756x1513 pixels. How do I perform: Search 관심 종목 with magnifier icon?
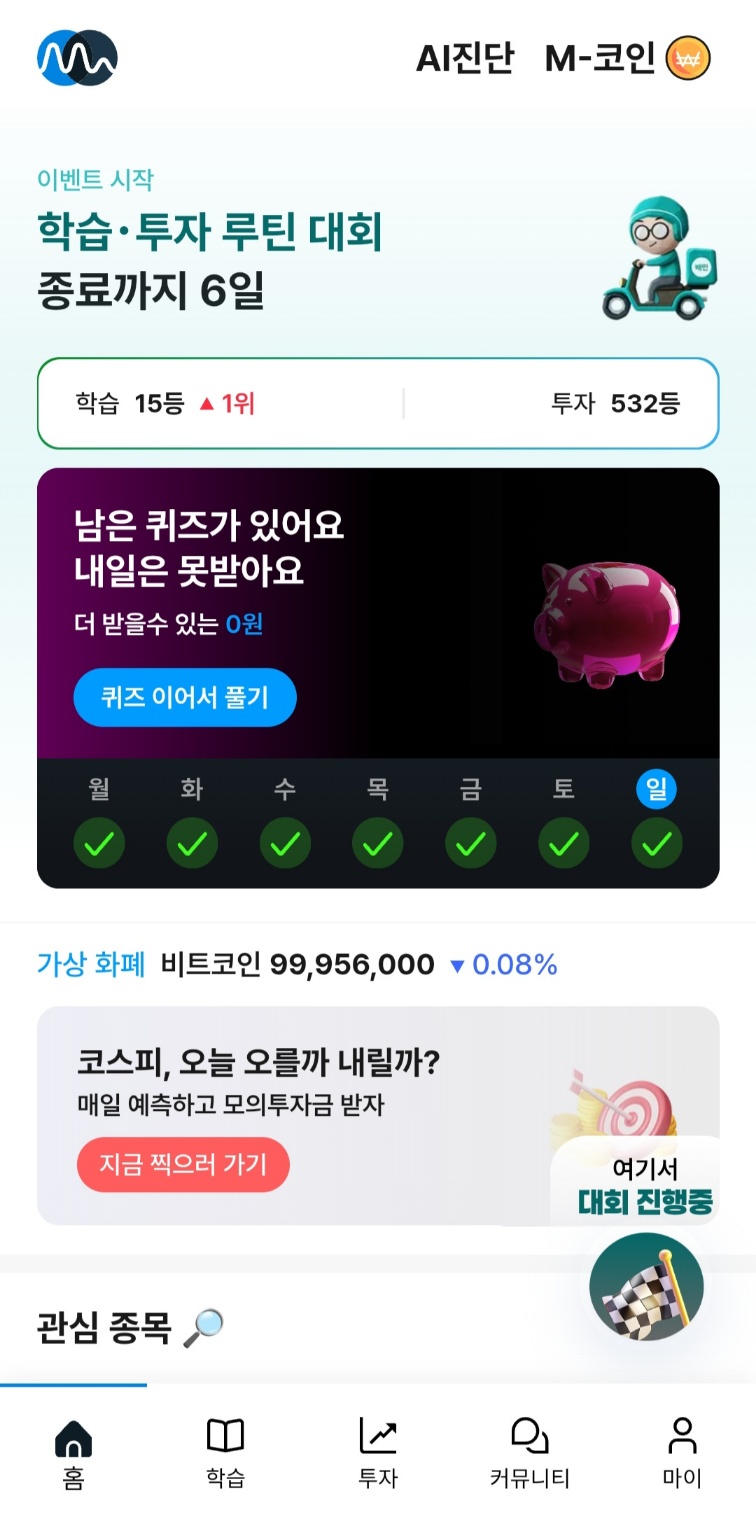coord(204,1328)
